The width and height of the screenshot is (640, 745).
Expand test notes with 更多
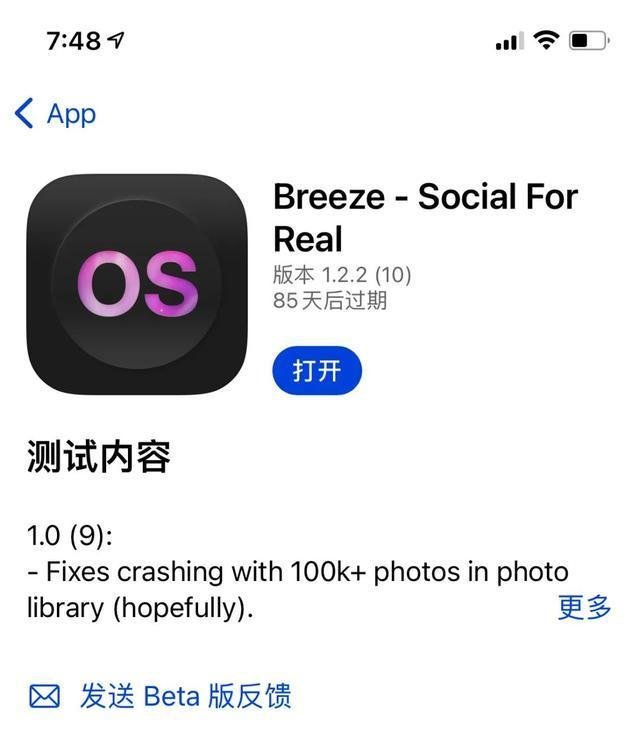click(584, 607)
